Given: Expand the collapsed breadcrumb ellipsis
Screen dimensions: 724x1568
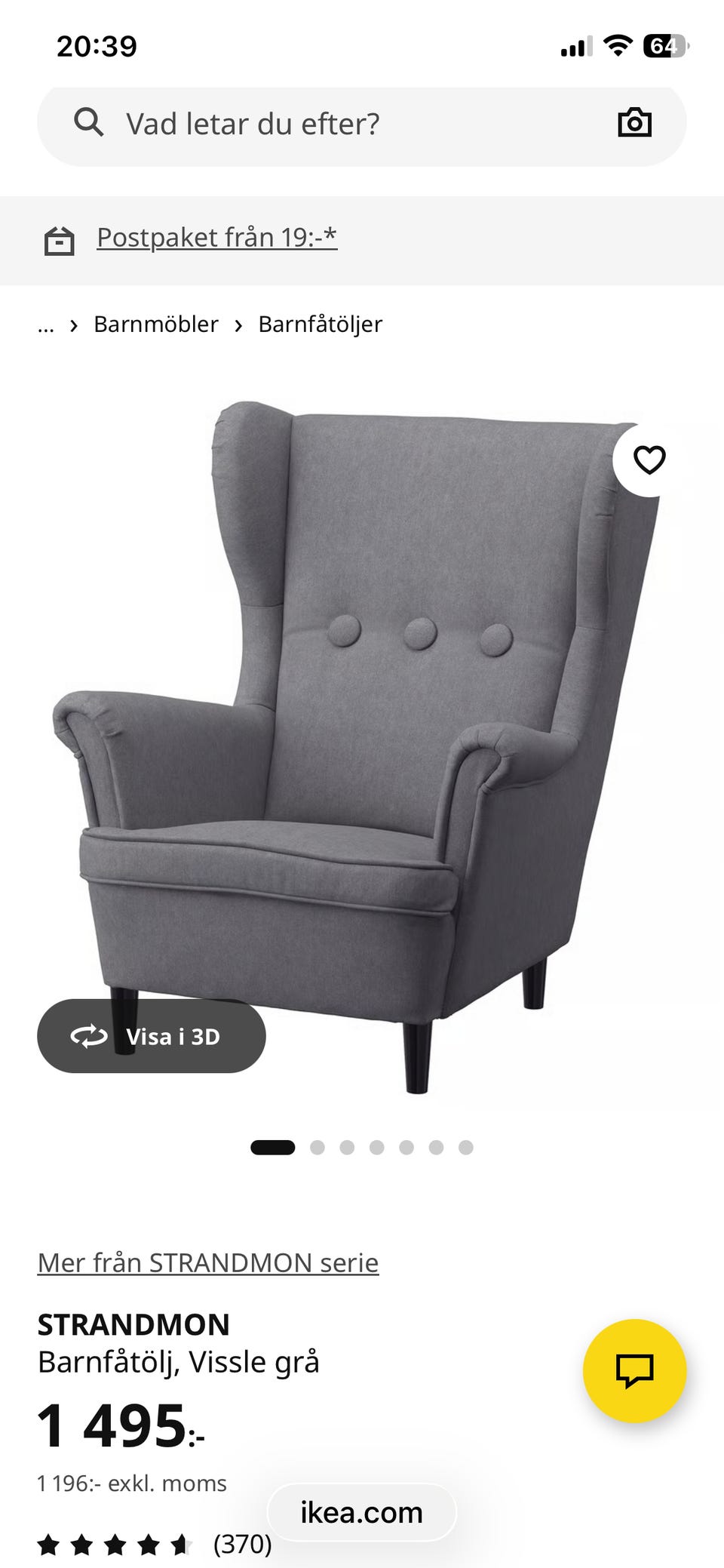Looking at the screenshot, I should pyautogui.click(x=46, y=325).
